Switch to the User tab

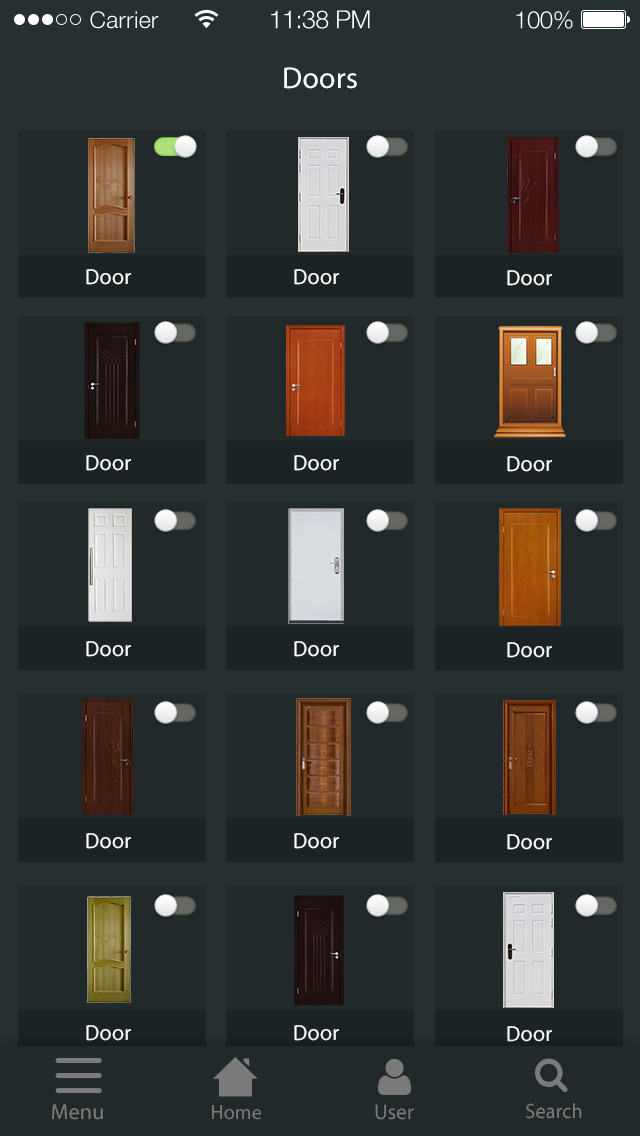pos(394,1089)
